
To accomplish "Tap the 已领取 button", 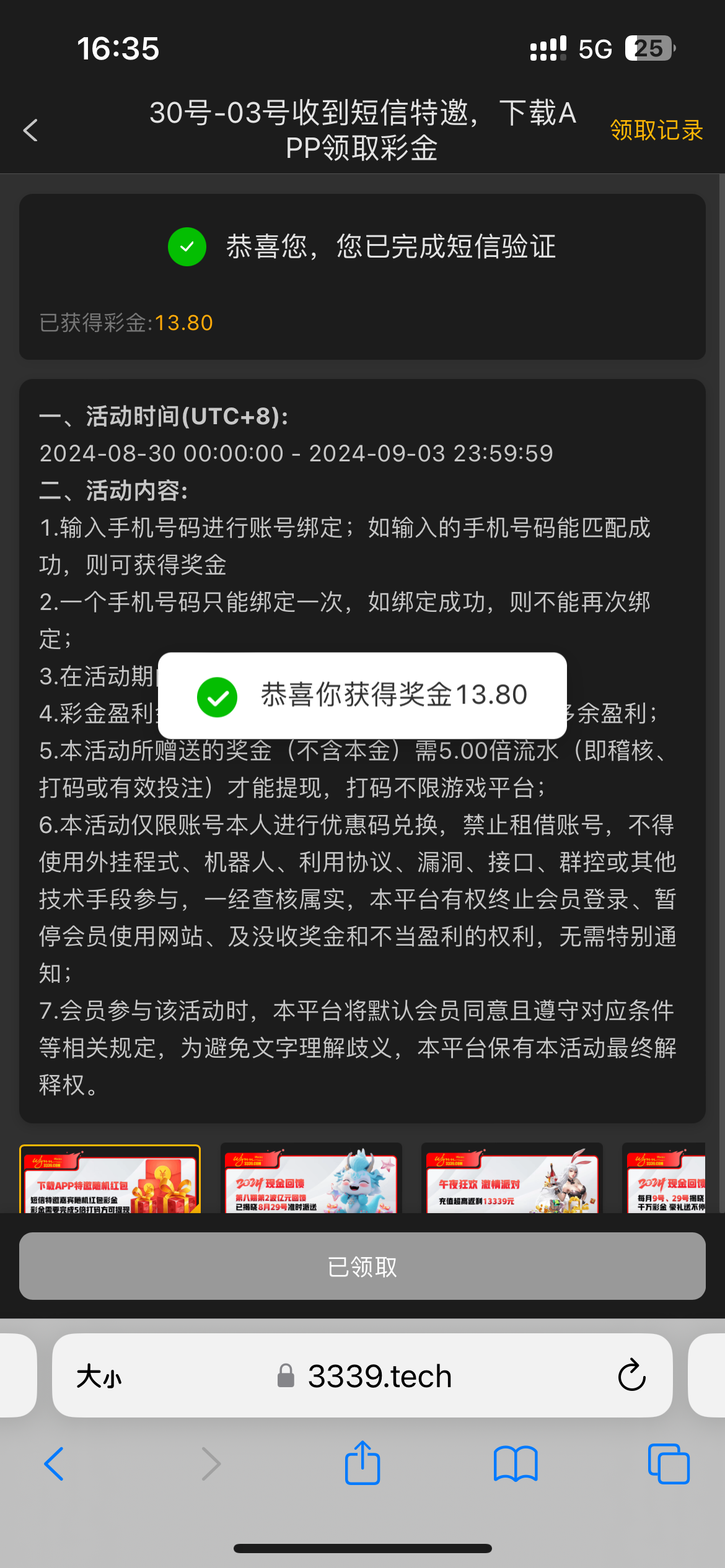I will 362,1266.
